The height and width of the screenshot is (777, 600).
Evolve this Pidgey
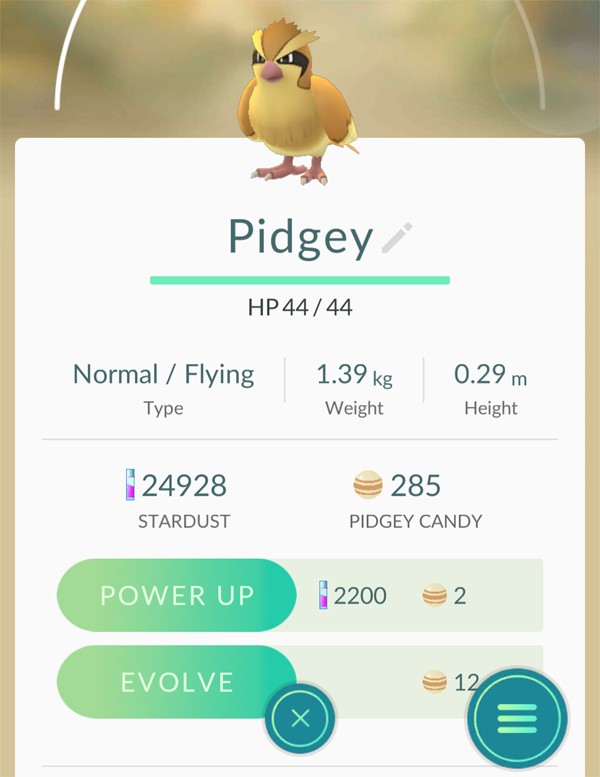point(177,682)
